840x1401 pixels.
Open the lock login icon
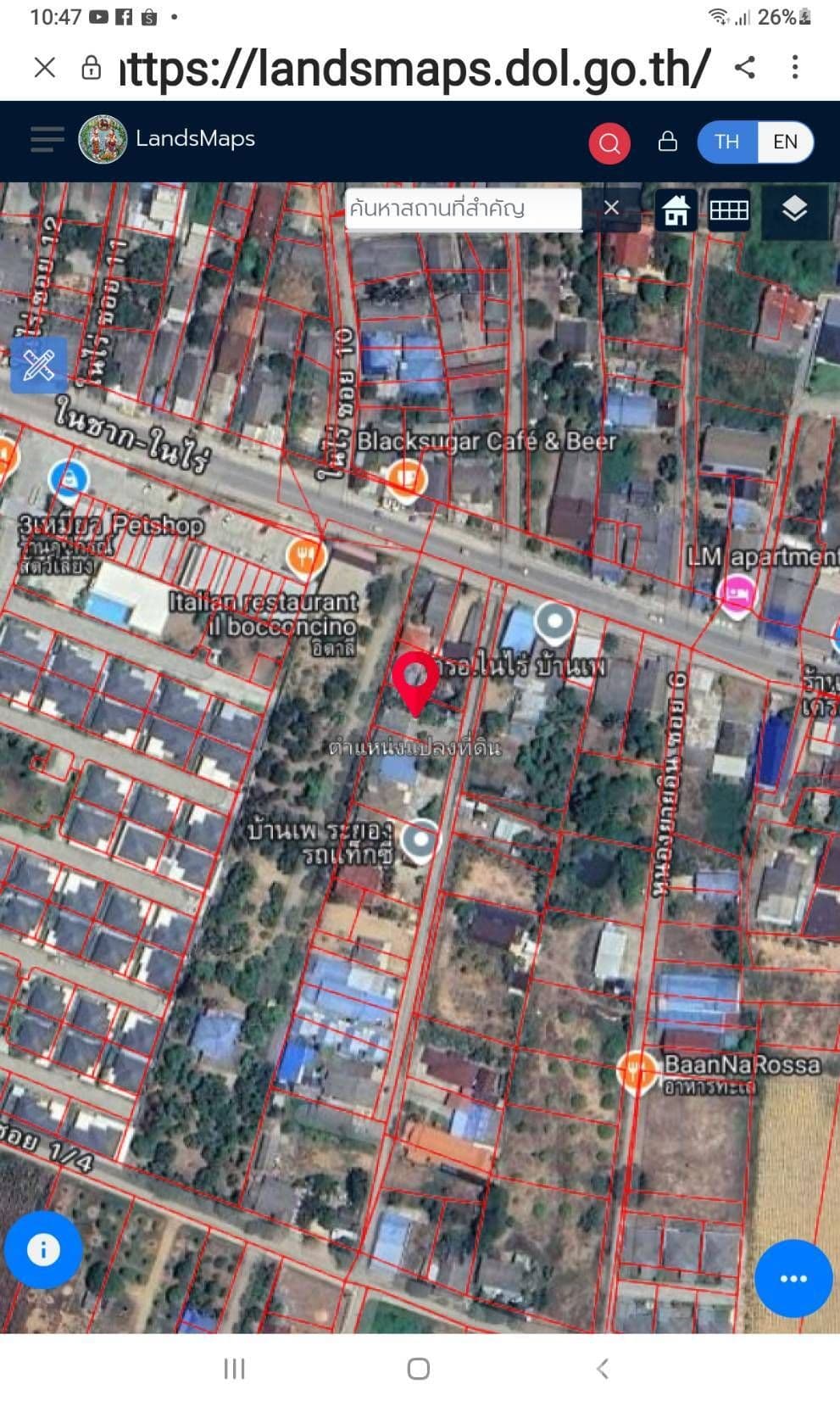668,142
